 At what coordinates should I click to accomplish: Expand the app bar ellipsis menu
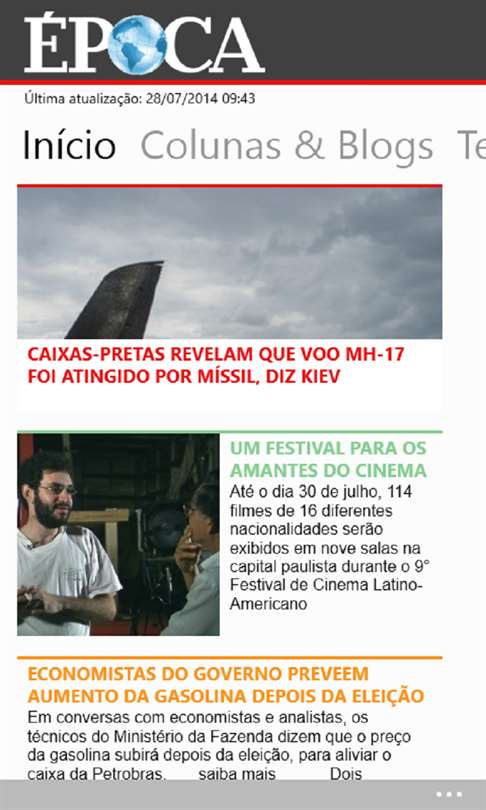448,795
